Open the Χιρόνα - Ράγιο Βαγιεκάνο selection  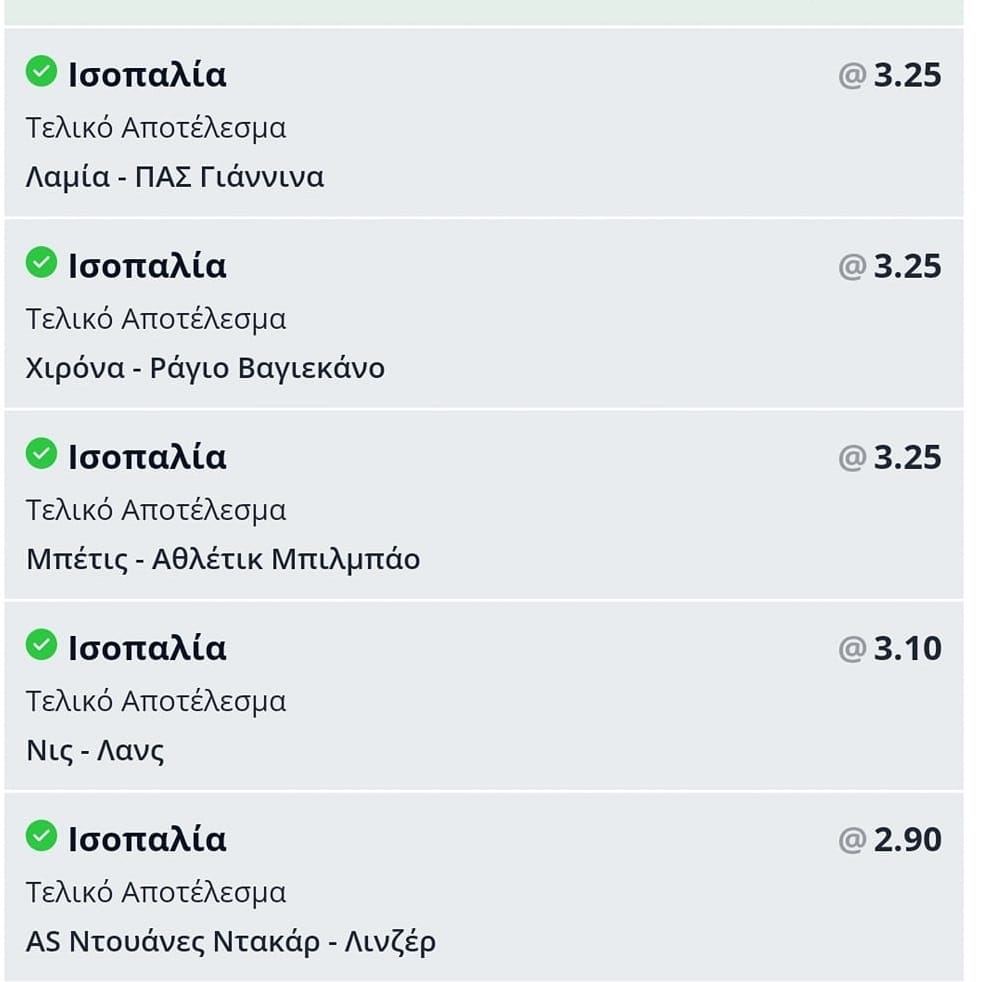pyautogui.click(x=205, y=368)
